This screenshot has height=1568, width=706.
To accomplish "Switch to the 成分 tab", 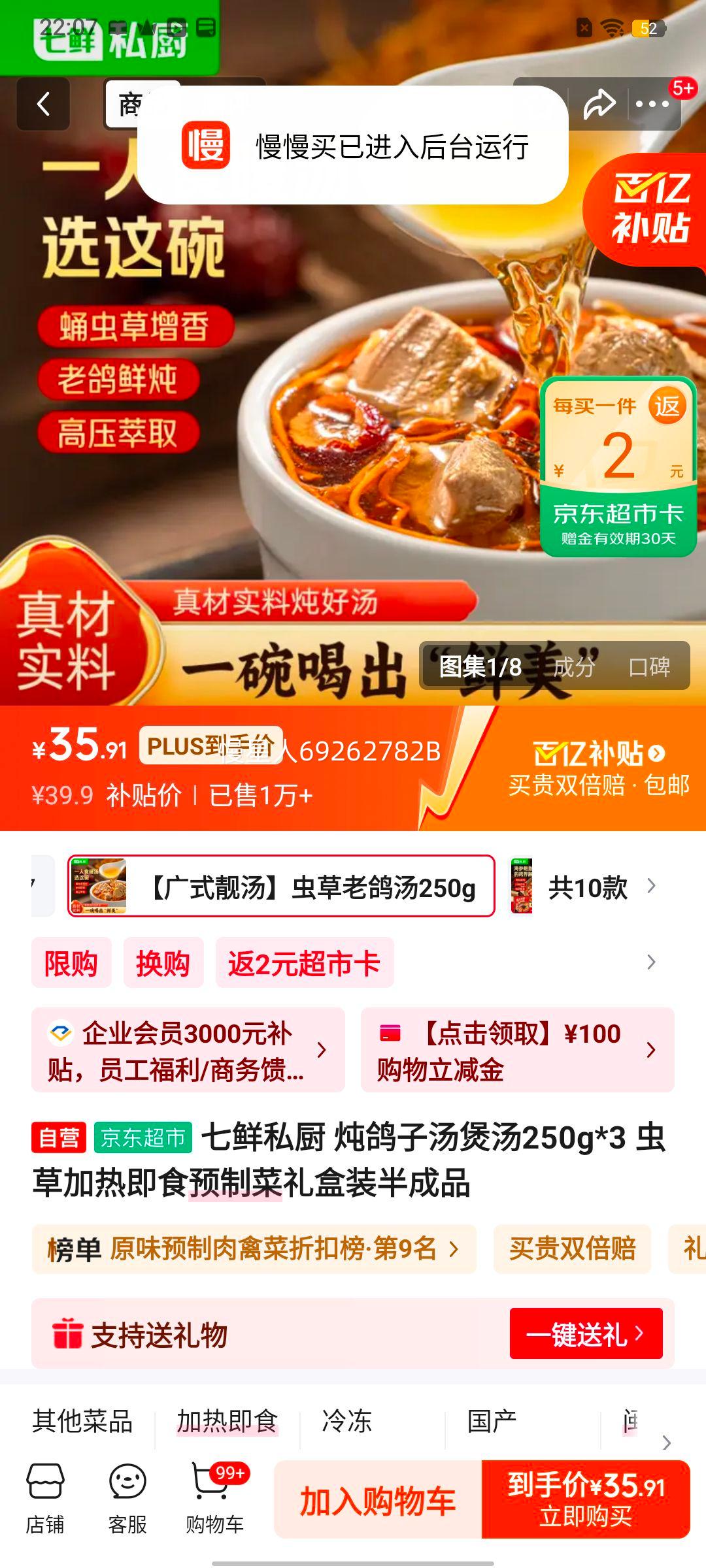I will tap(574, 666).
